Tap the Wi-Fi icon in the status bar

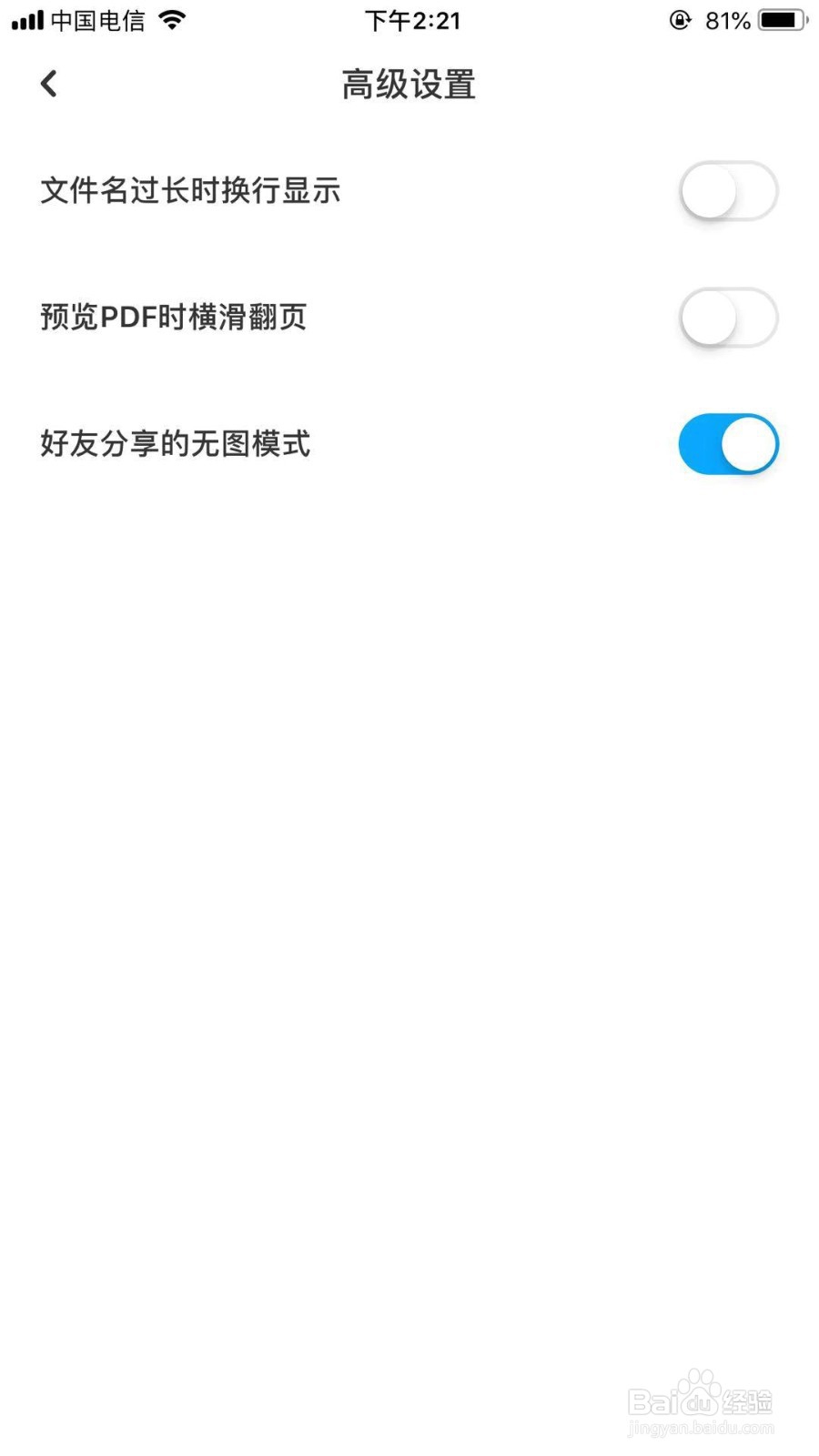pyautogui.click(x=173, y=19)
